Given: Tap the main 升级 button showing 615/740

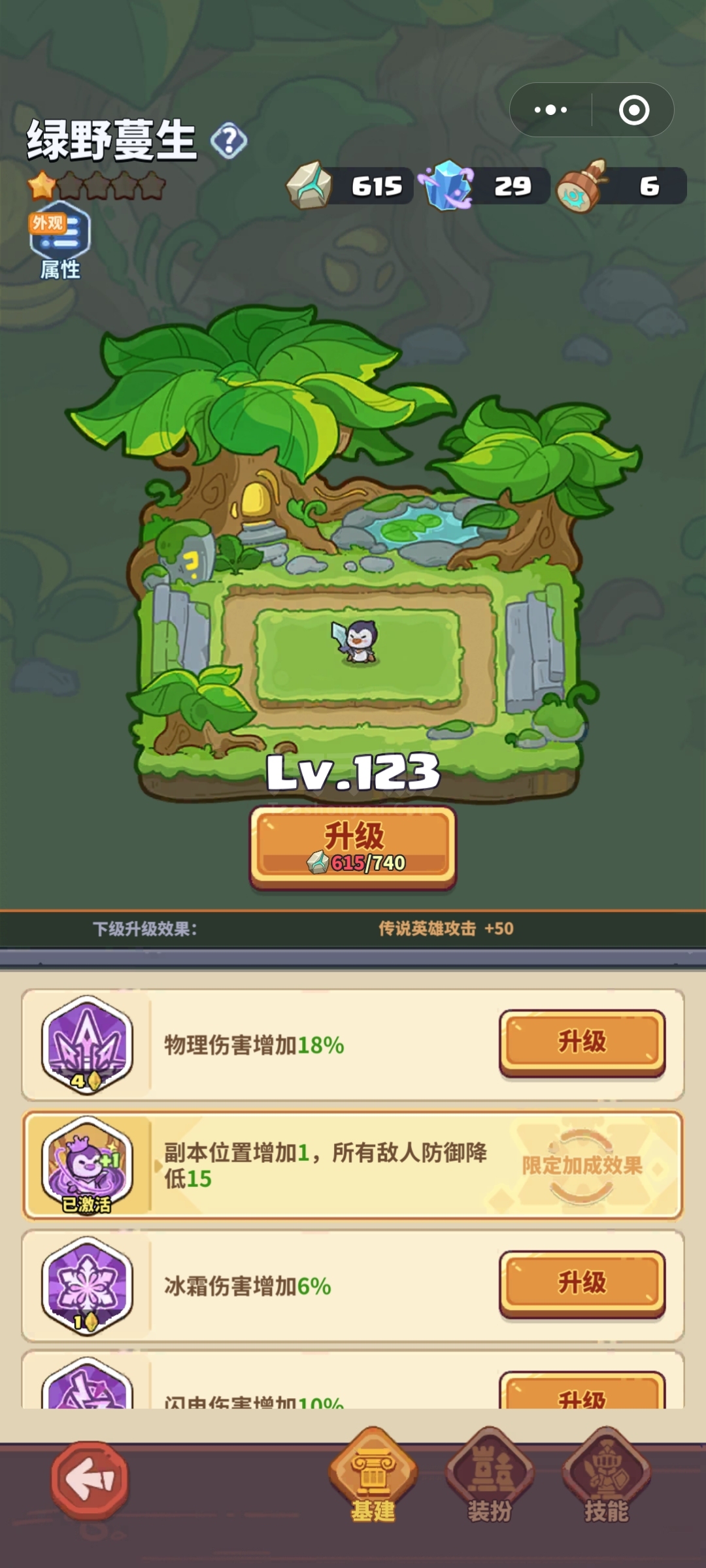Looking at the screenshot, I should [x=353, y=848].
